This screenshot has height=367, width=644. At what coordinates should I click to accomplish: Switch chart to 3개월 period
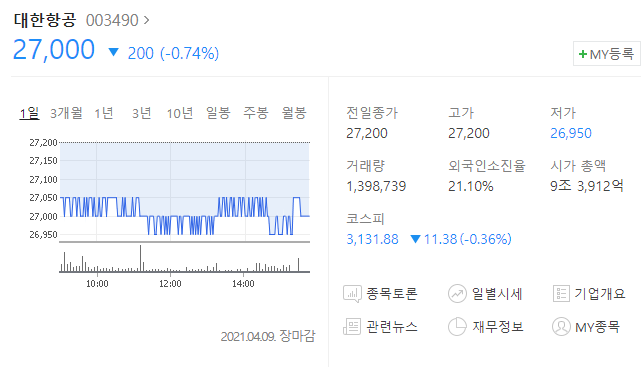coord(66,113)
